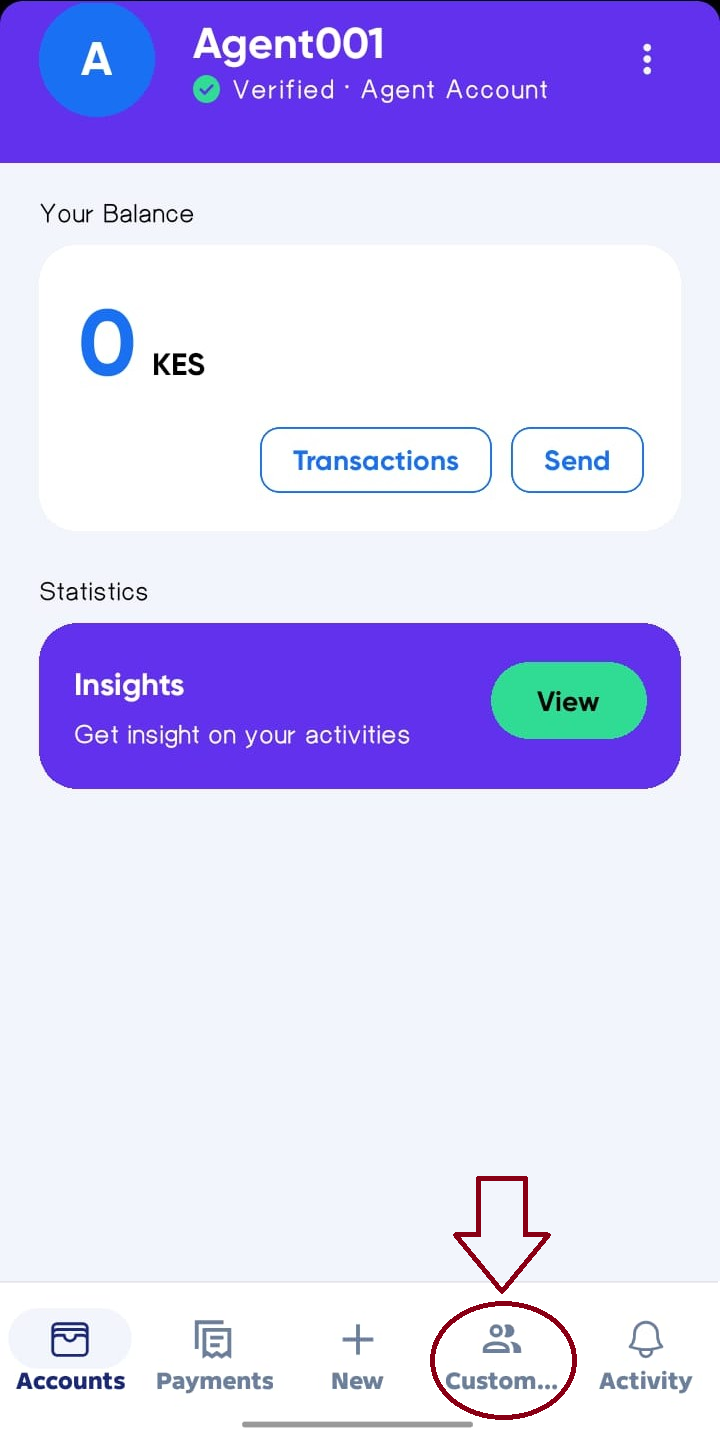
Task: Open the three-dot overflow menu
Action: click(x=647, y=60)
